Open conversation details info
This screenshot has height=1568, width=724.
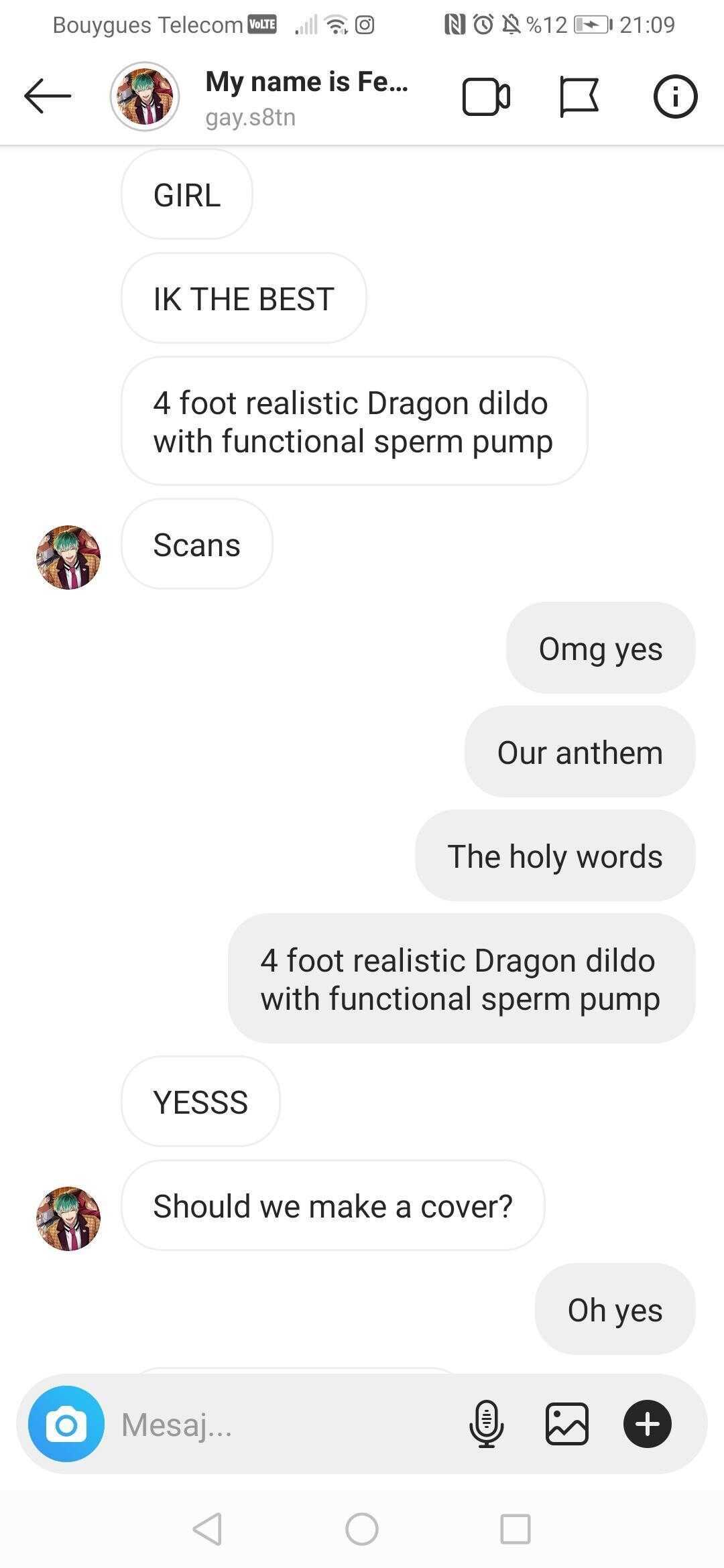pos(675,96)
